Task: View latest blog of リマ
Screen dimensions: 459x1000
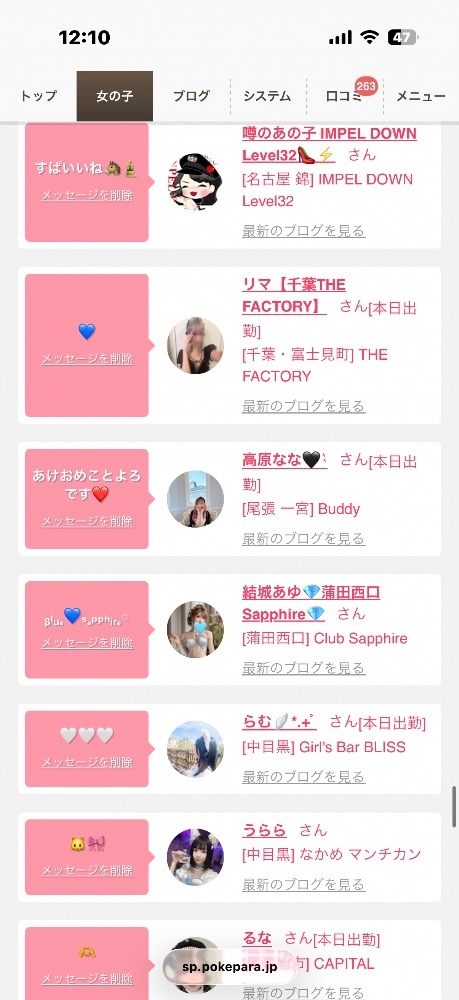Action: point(303,406)
